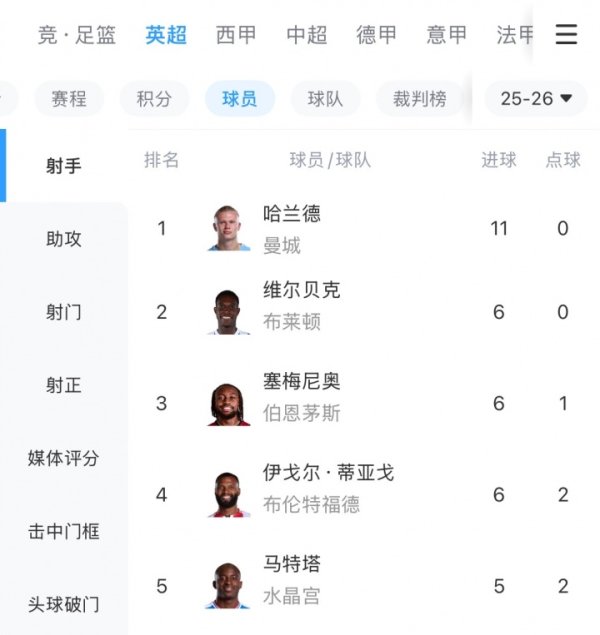Image resolution: width=600 pixels, height=635 pixels.
Task: Switch to 竞·足篮 tab
Action: [x=77, y=35]
